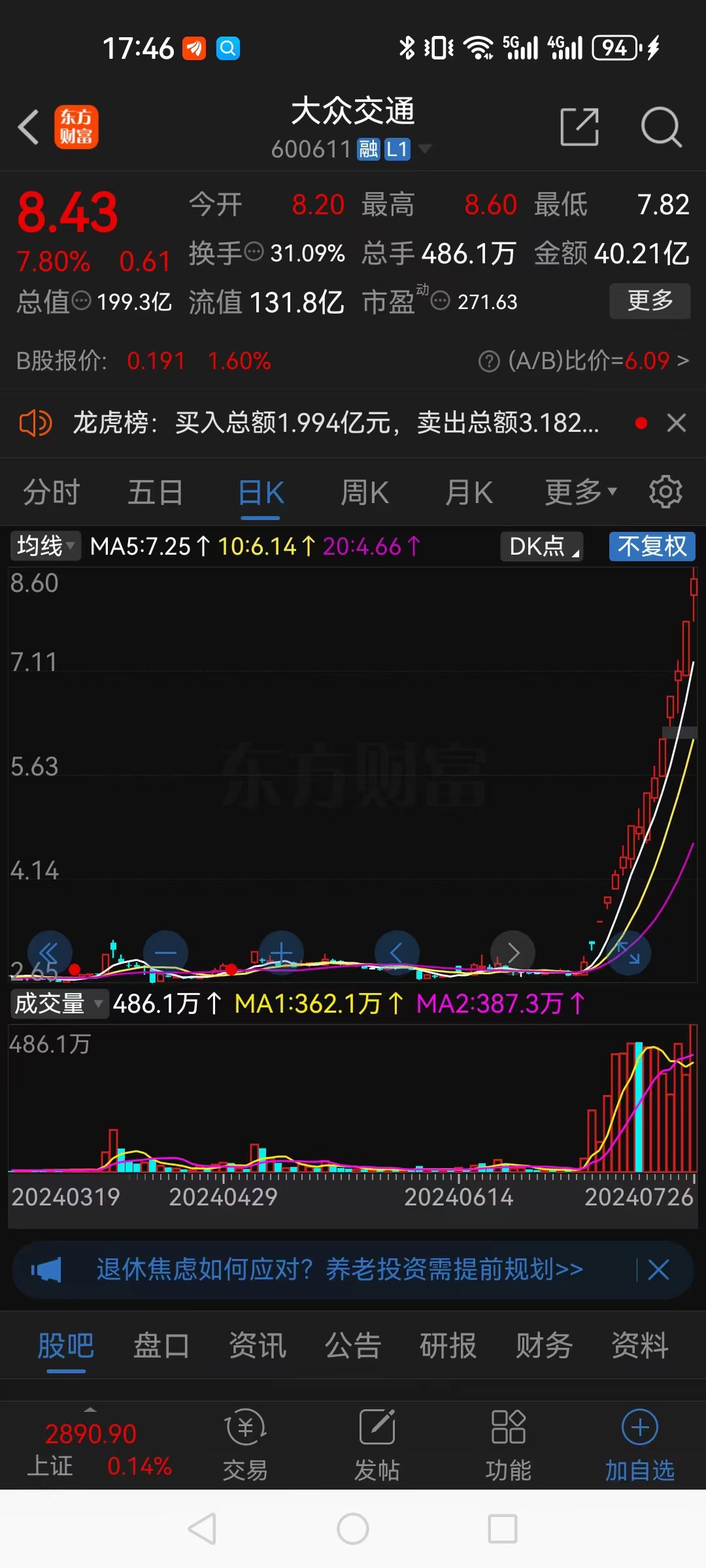Tap 更多 to view more quote details
This screenshot has height=1568, width=706.
click(650, 301)
